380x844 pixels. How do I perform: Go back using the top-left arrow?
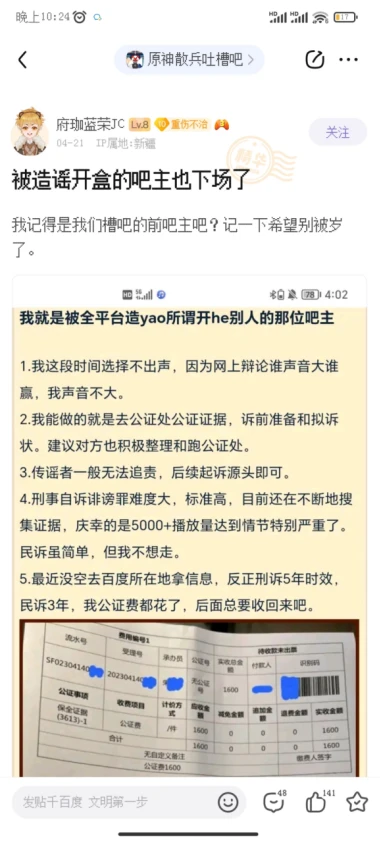(22, 60)
